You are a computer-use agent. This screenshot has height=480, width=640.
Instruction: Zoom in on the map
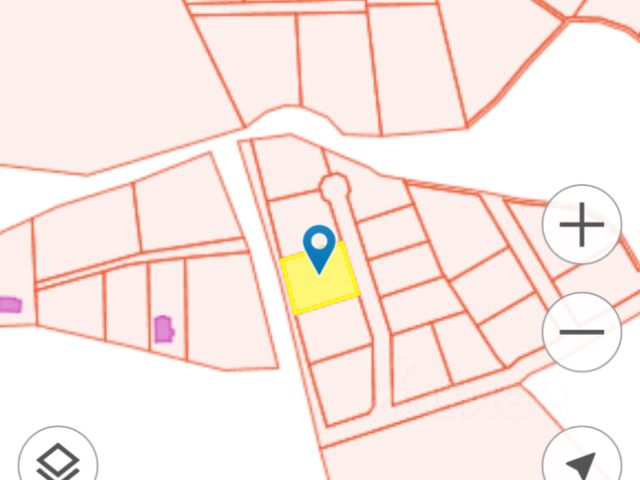(581, 226)
